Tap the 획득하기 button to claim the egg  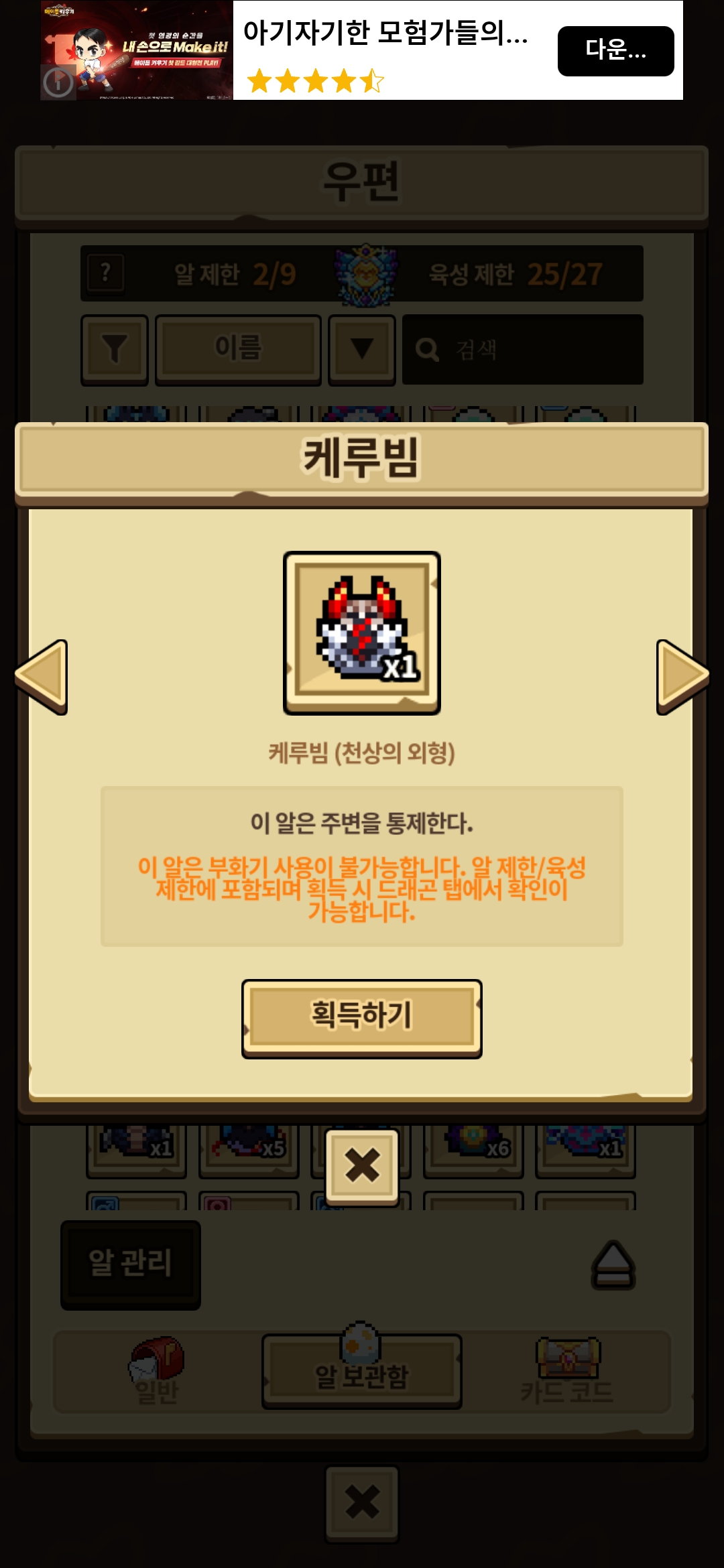361,1018
